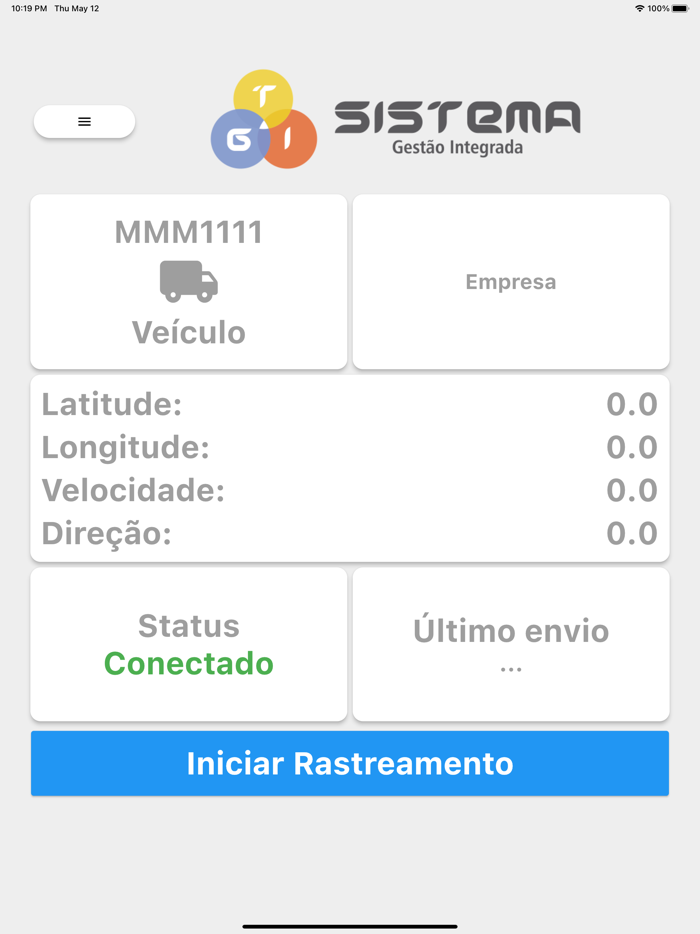Open the MMM1111 Veículo card
The height and width of the screenshot is (934, 700).
pyautogui.click(x=189, y=282)
